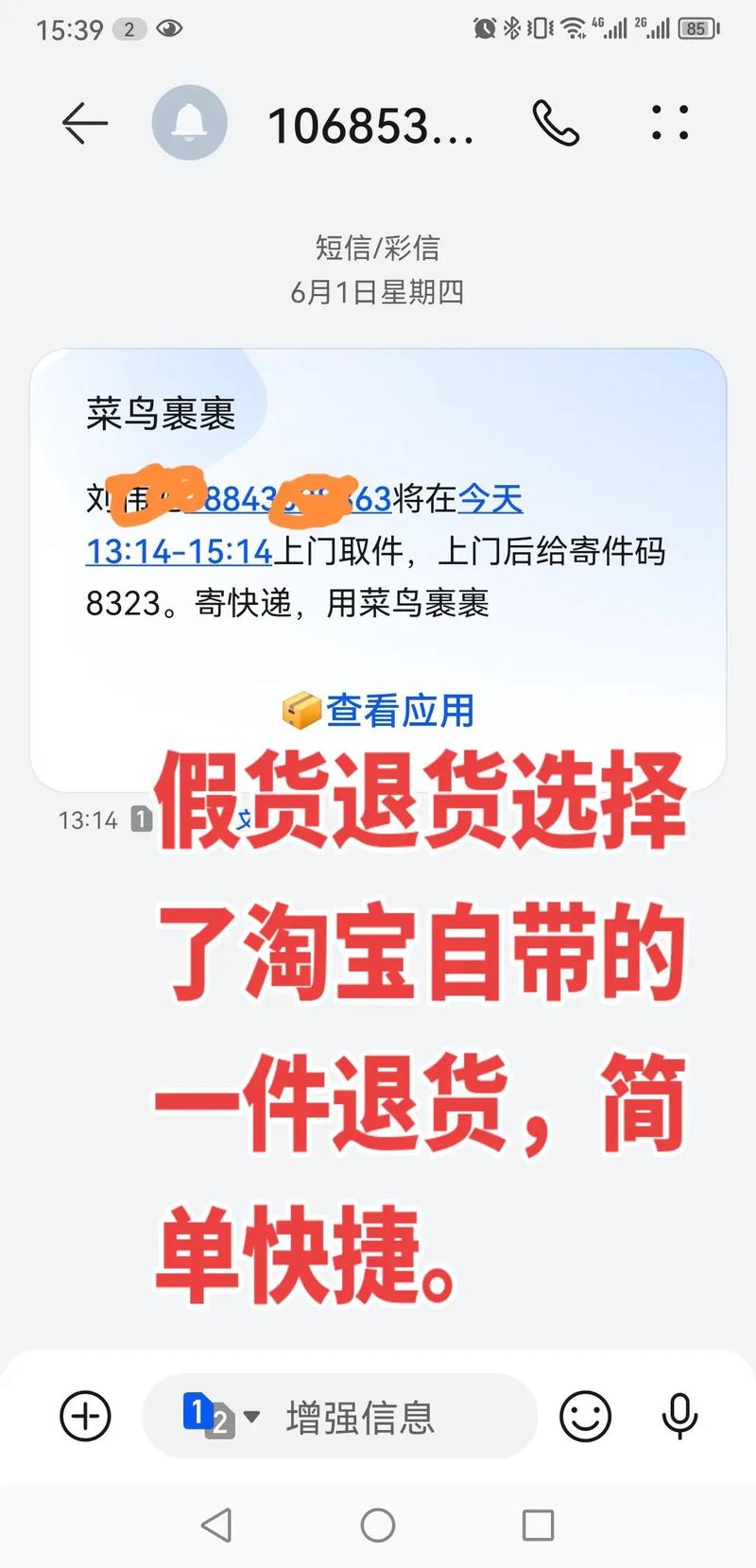The image size is (756, 1568).
Task: Open attachments with the plus icon
Action: (84, 1416)
